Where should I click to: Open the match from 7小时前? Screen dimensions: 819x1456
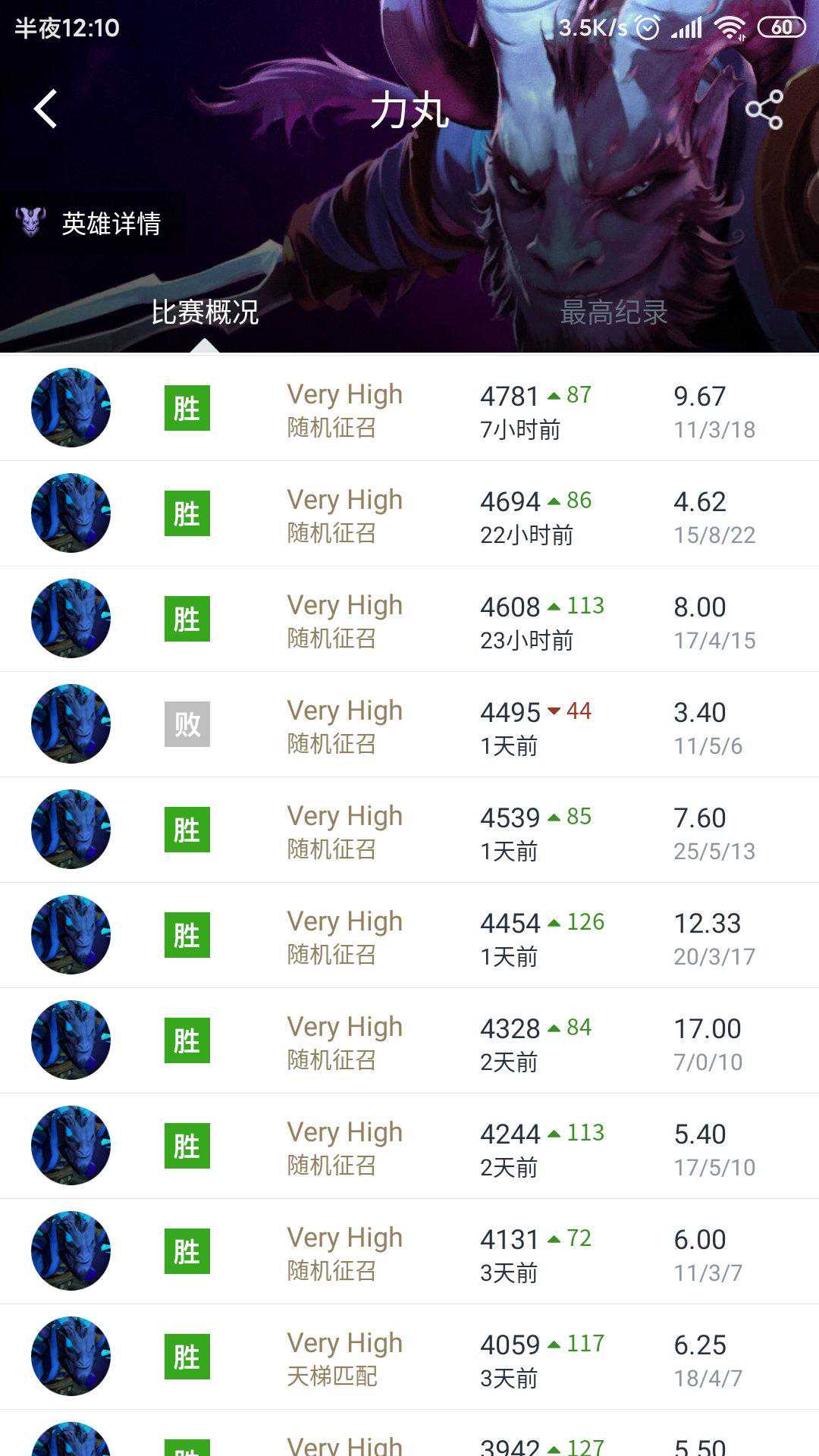[409, 409]
